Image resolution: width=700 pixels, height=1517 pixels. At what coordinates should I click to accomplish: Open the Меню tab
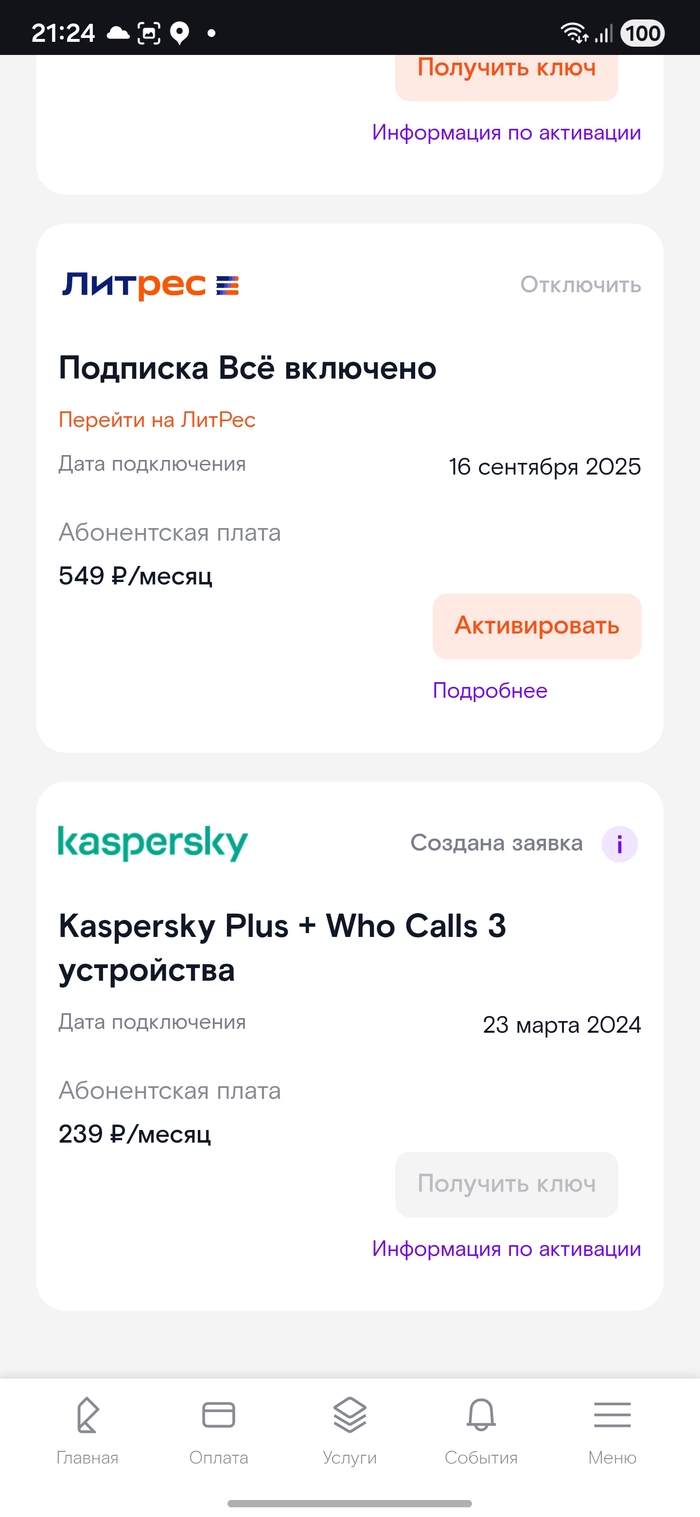tap(612, 1431)
